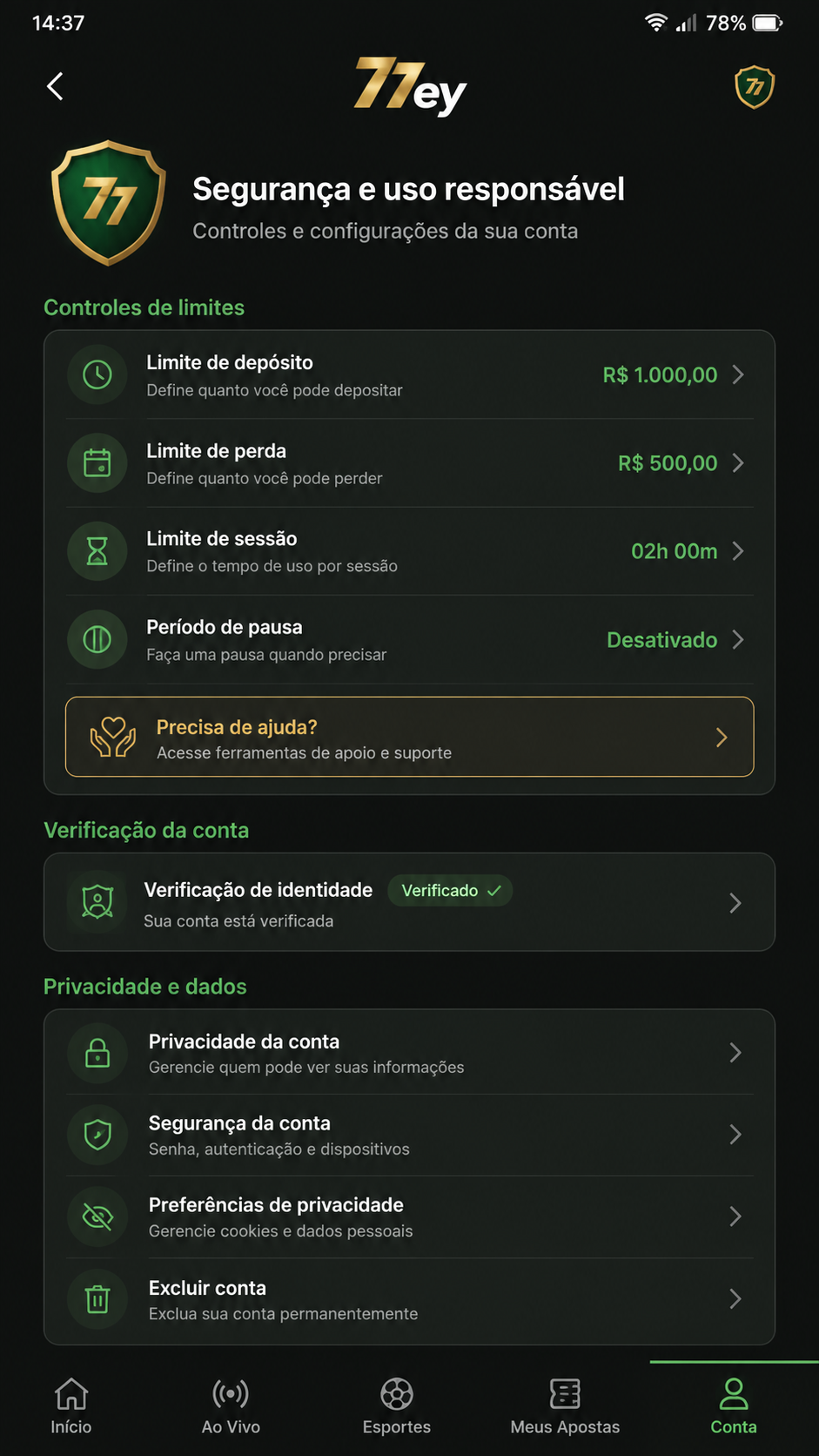This screenshot has width=819, height=1456.
Task: Select the Conta tab
Action: click(x=734, y=1406)
